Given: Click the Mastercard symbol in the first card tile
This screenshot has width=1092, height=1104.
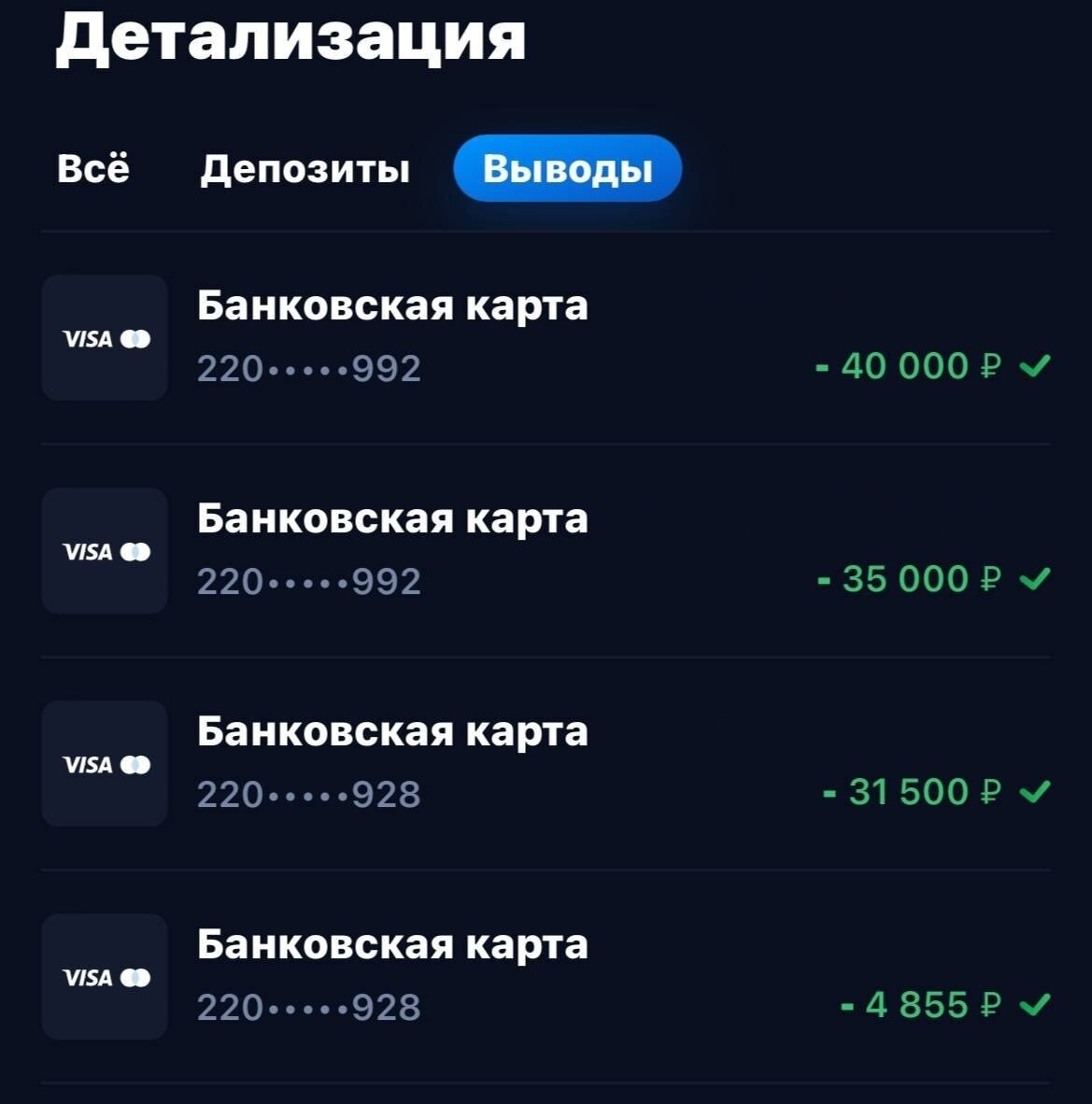Looking at the screenshot, I should pos(135,339).
